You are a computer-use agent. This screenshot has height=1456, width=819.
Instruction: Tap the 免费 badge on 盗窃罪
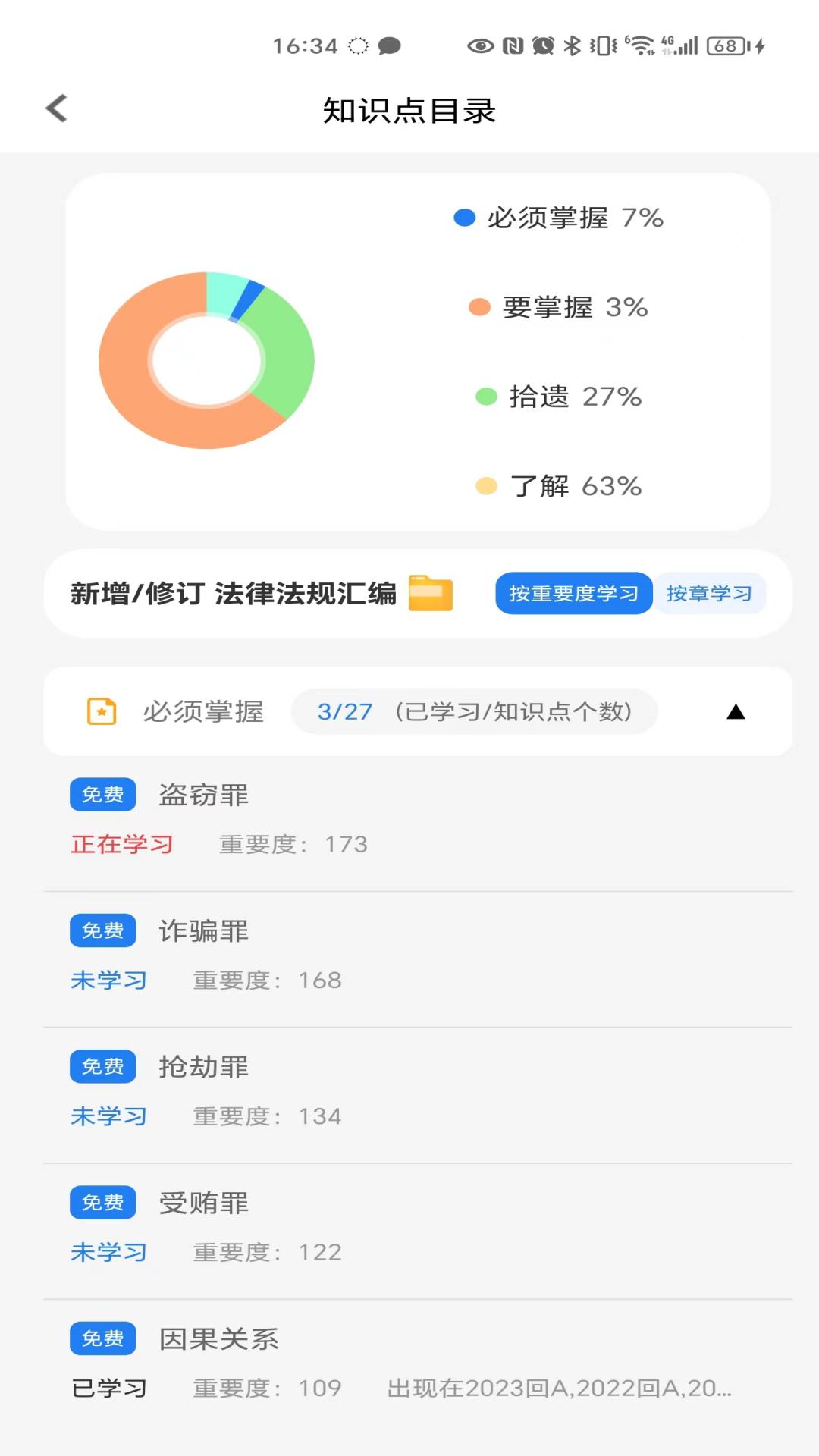coord(102,794)
